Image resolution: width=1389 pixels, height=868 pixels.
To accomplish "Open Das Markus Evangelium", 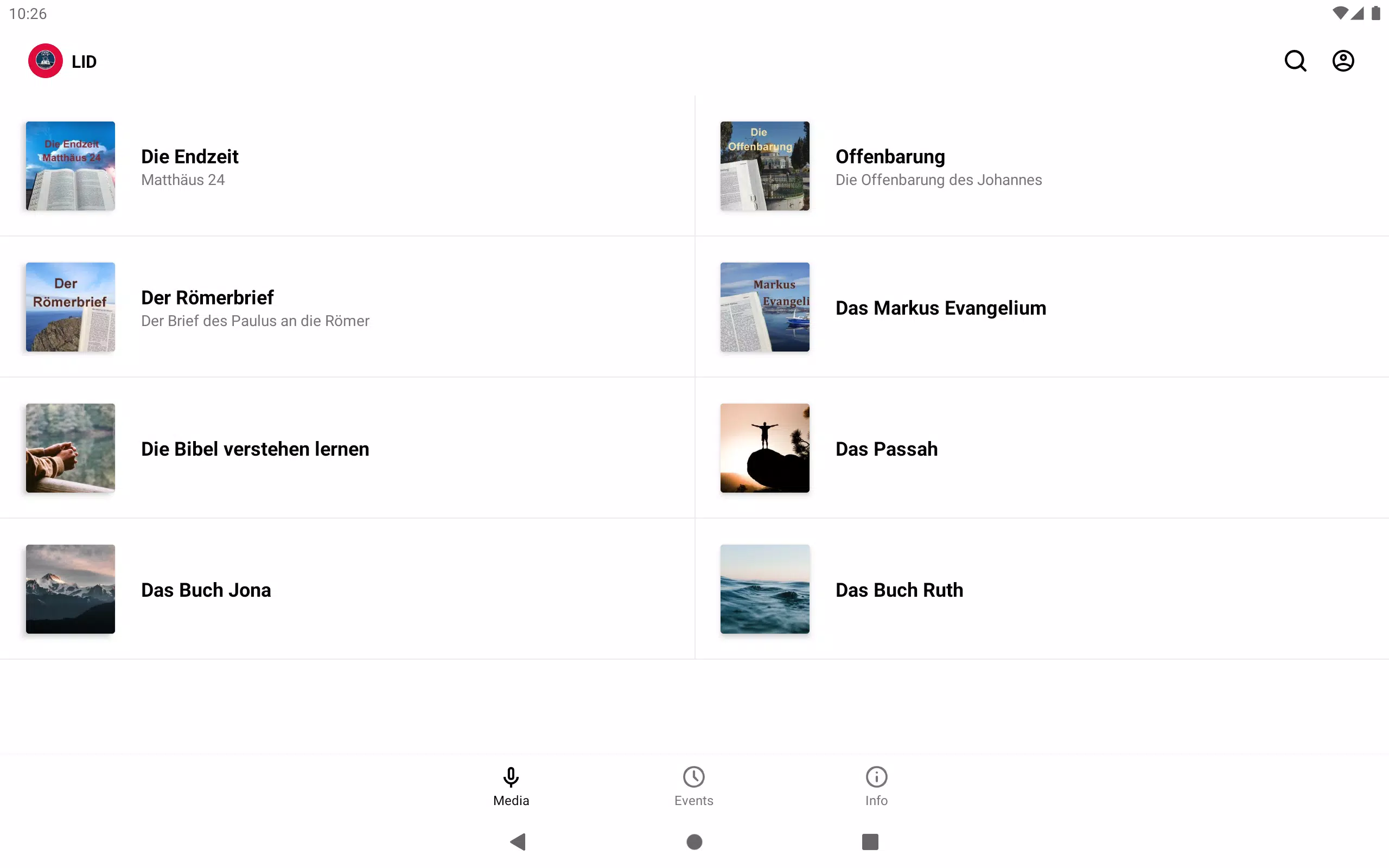I will pos(1042,307).
